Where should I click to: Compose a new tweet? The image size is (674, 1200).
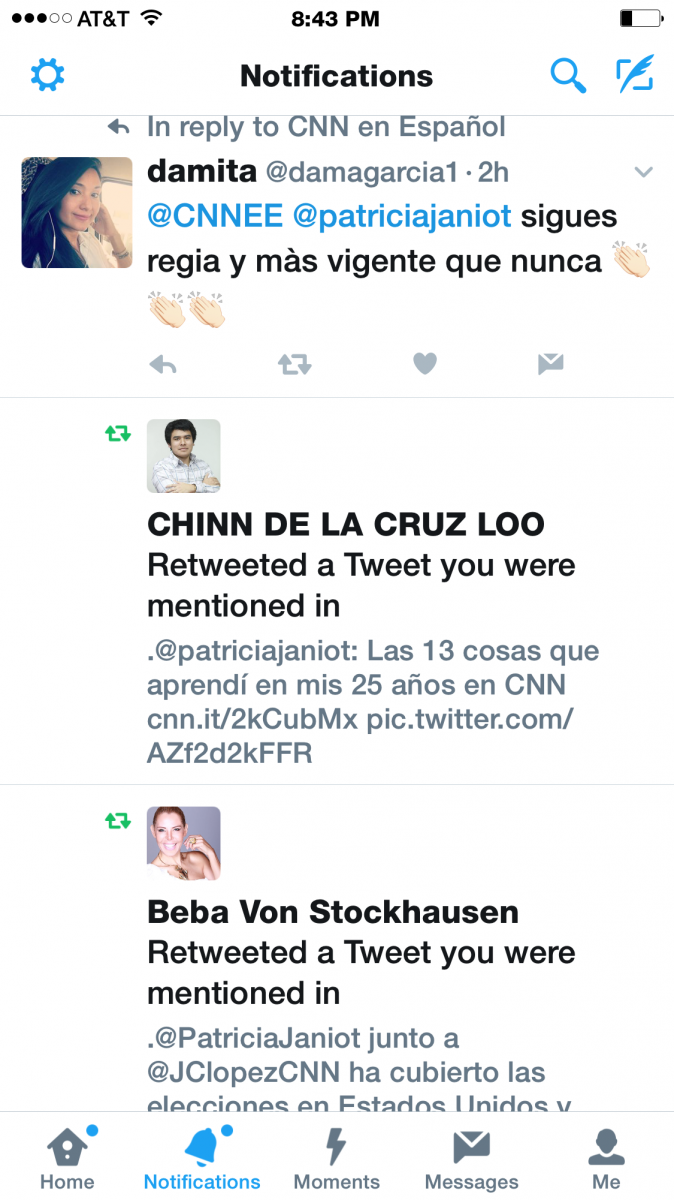634,75
